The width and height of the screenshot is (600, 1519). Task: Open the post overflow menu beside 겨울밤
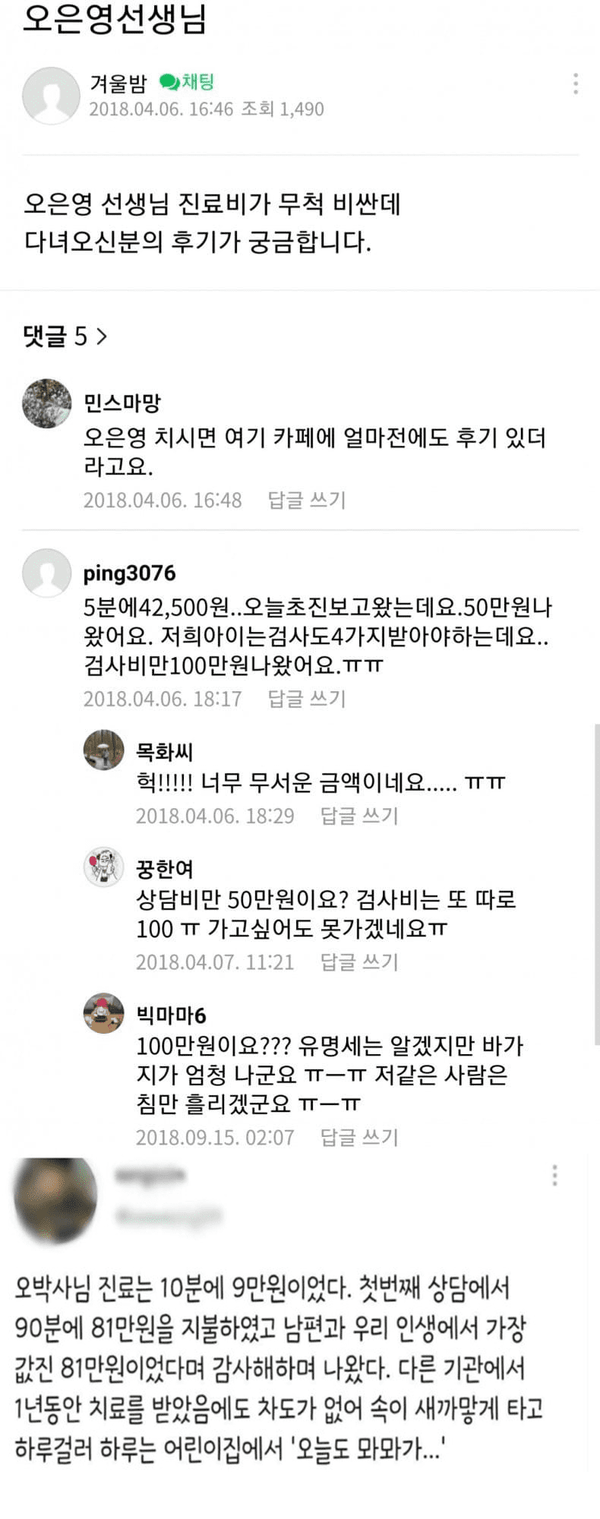pos(575,84)
